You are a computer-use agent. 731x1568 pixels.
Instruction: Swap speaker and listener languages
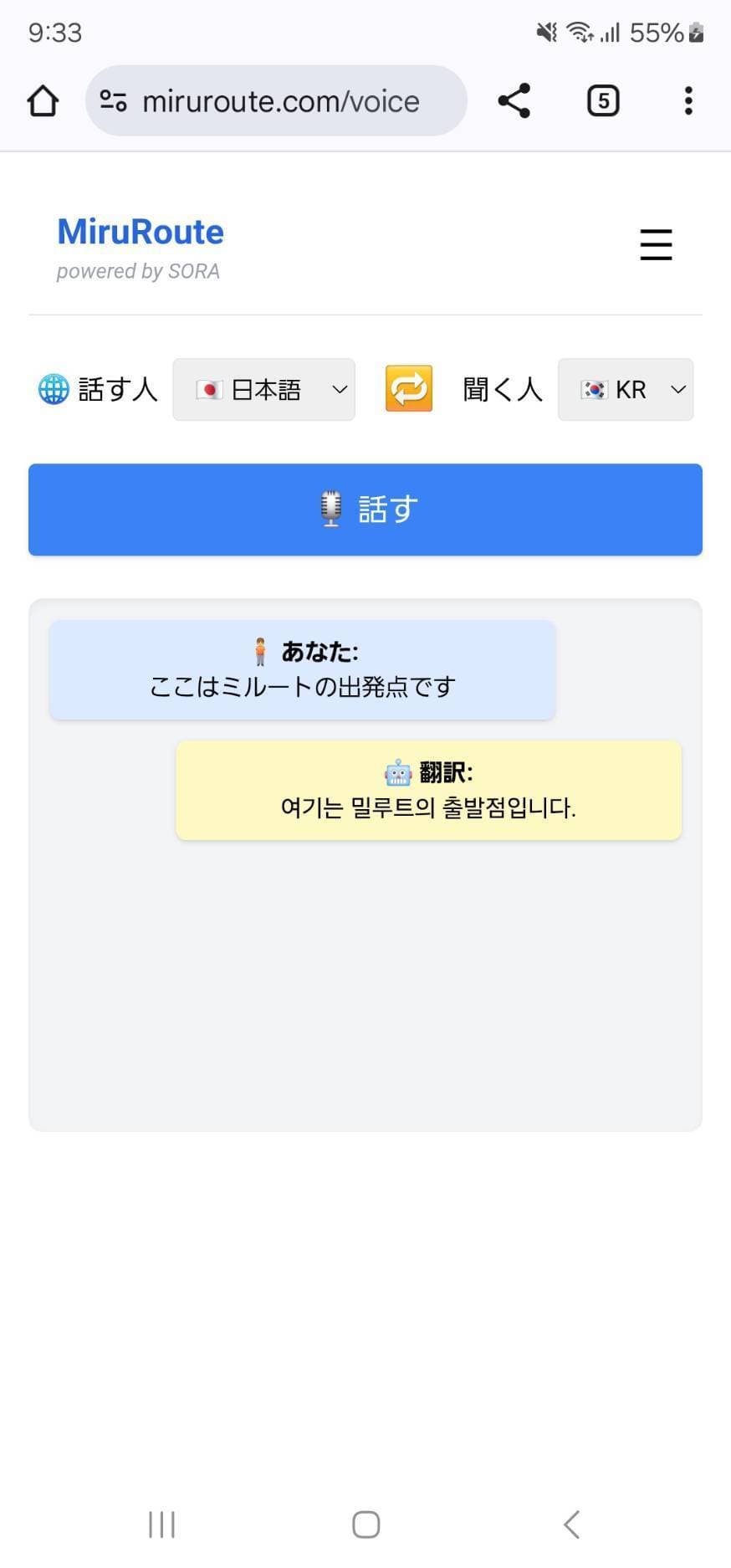pos(409,389)
